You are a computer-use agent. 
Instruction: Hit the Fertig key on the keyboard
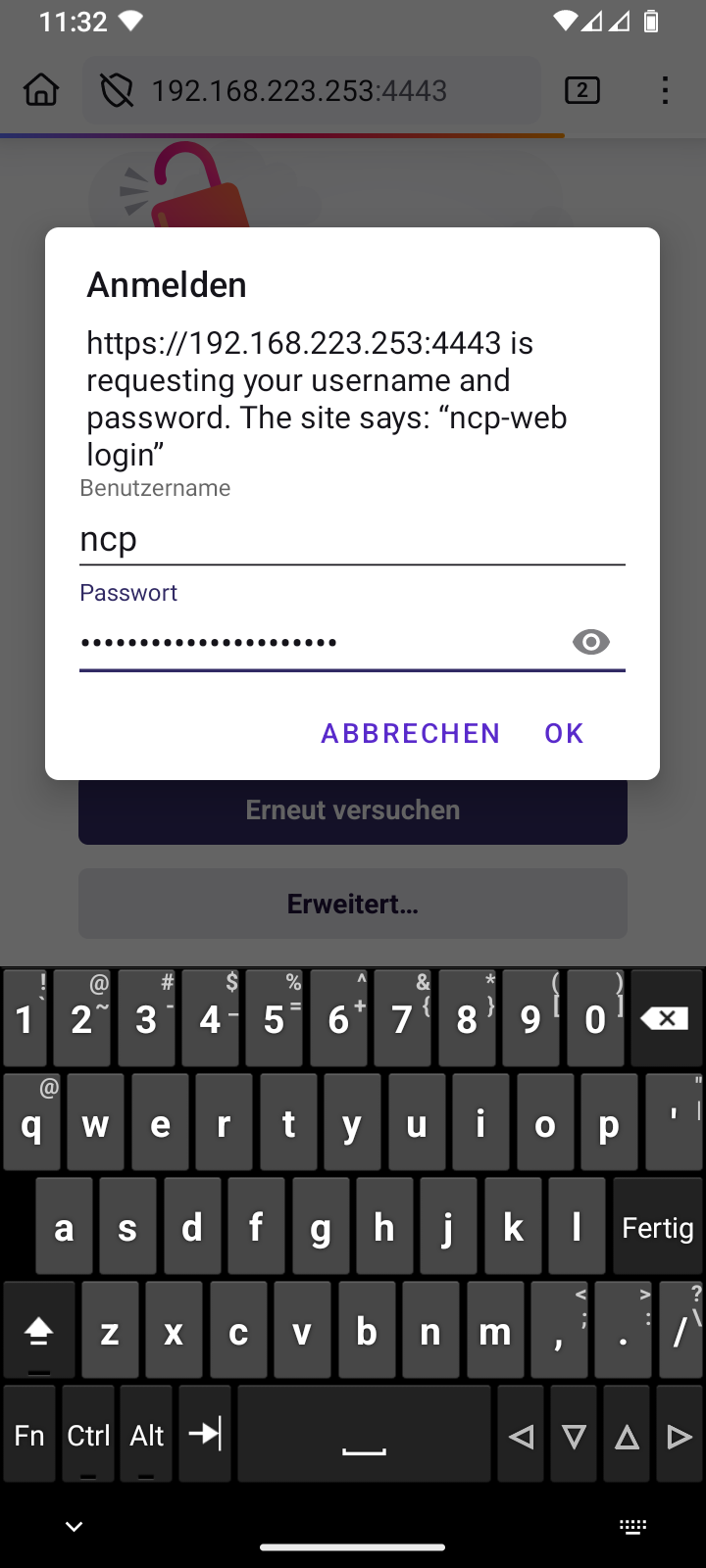pyautogui.click(x=657, y=1228)
